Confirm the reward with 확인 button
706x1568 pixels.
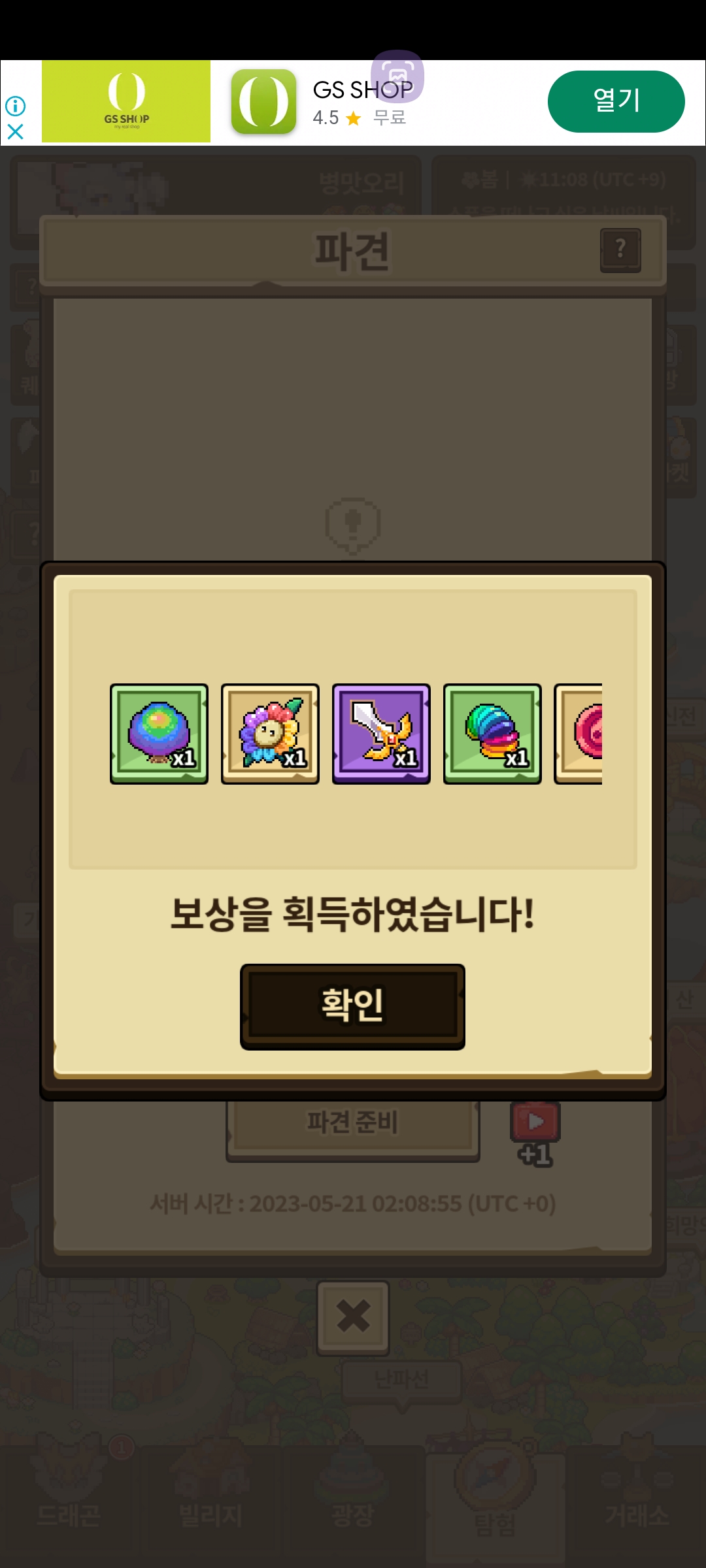click(x=352, y=1006)
